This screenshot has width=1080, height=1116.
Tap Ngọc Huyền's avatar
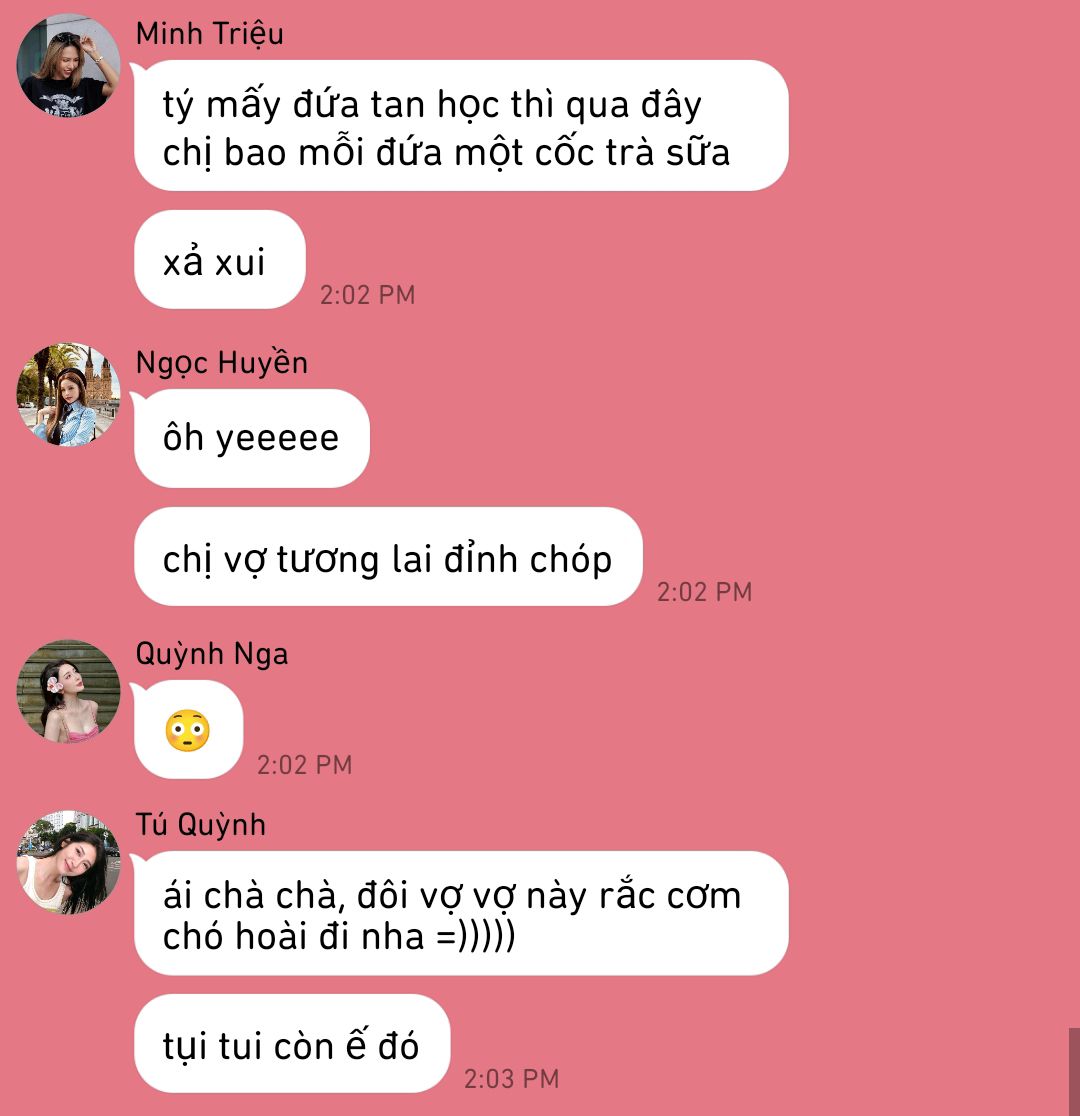click(x=68, y=395)
